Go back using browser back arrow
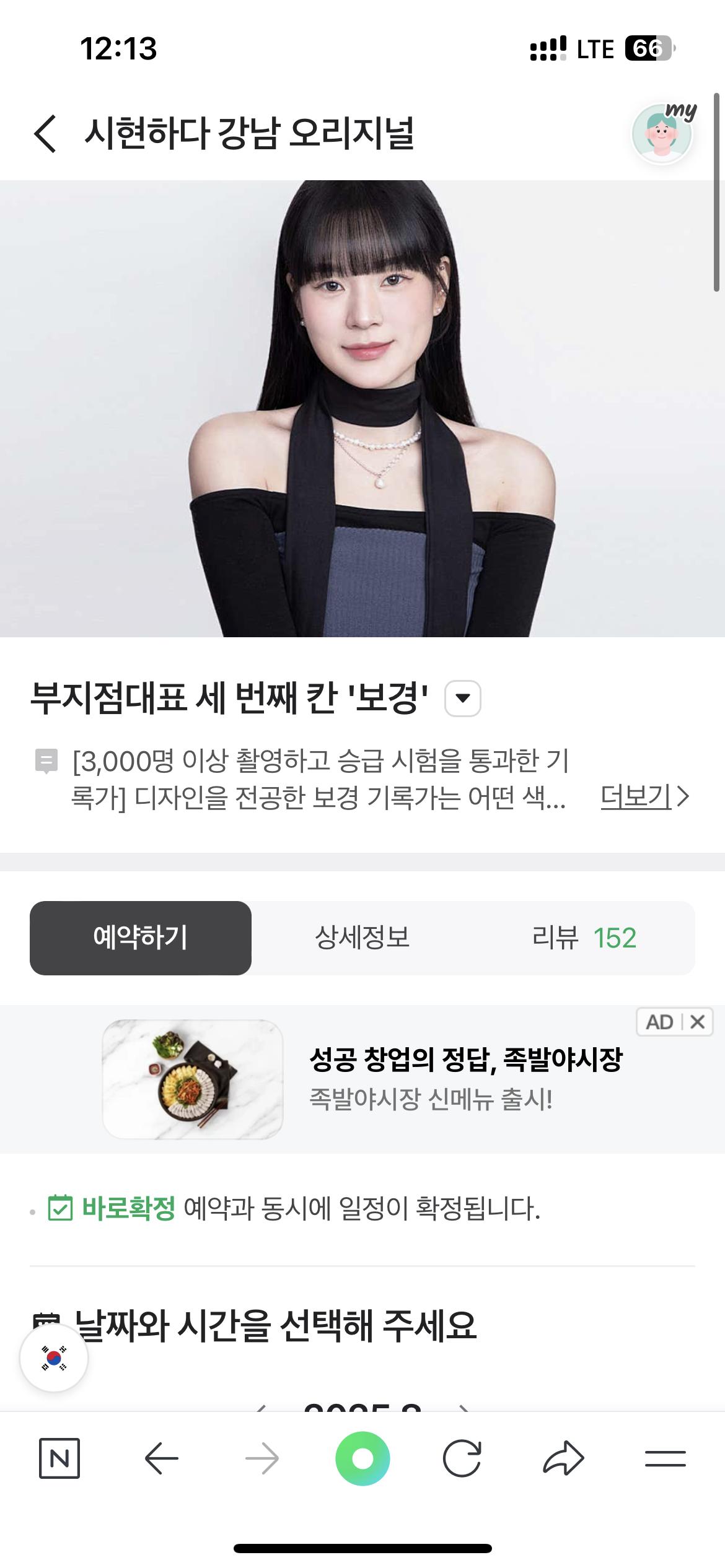The width and height of the screenshot is (725, 1568). coord(161,1458)
